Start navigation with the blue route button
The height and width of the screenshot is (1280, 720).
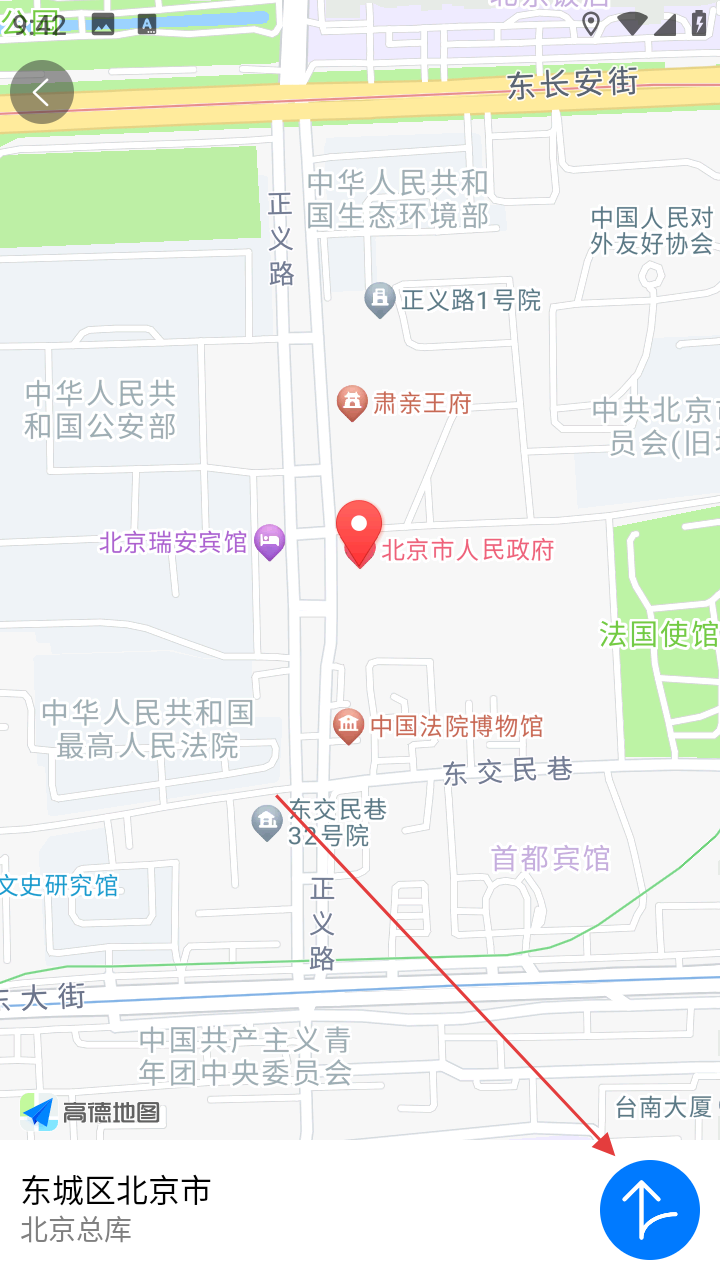click(649, 1209)
